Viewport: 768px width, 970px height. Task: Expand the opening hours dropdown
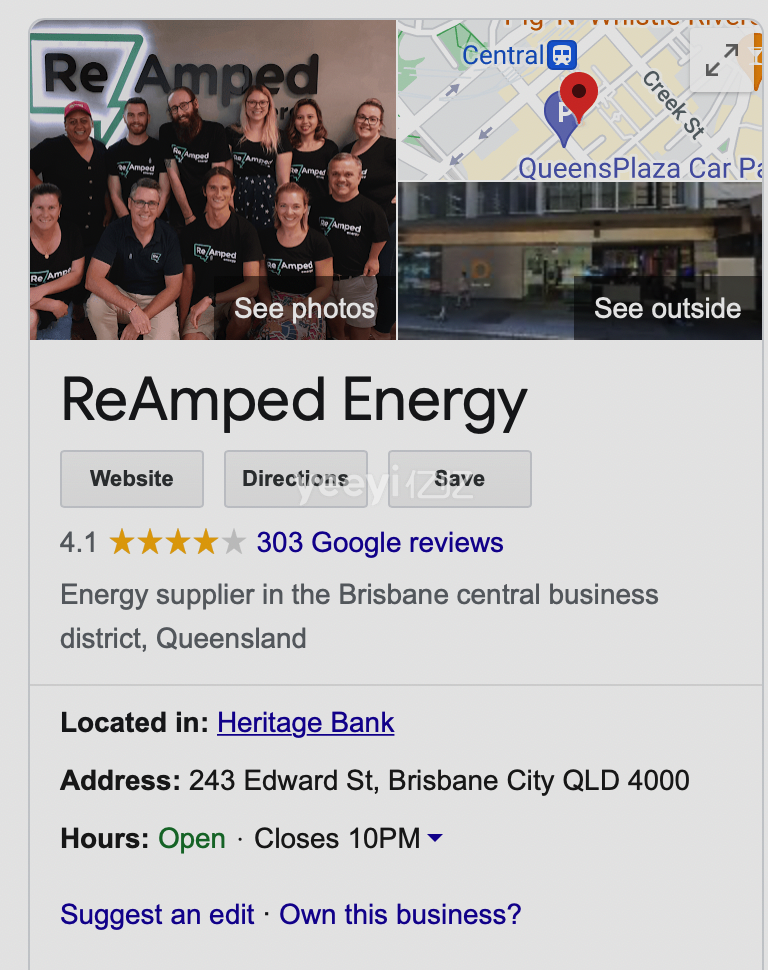click(x=434, y=839)
